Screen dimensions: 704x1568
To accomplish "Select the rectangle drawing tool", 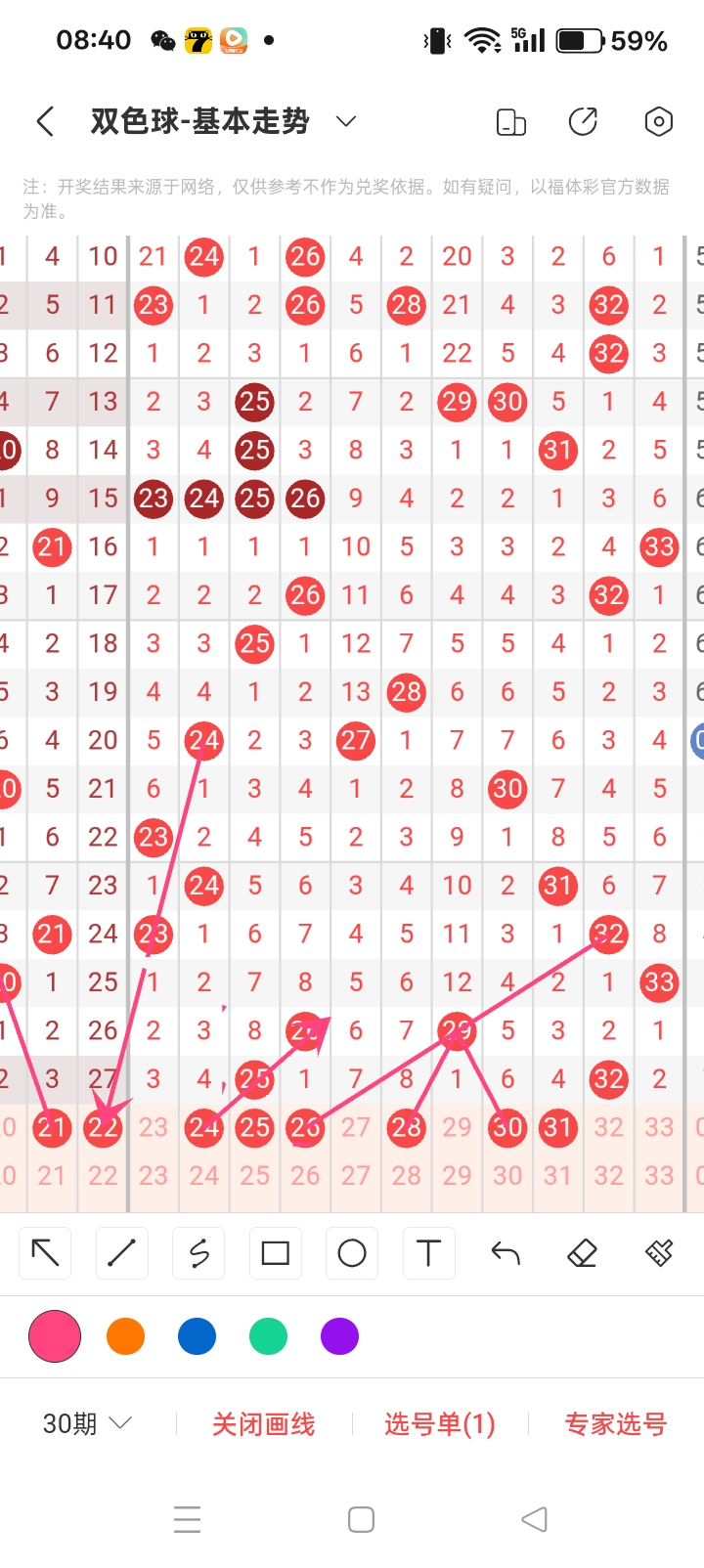I will (275, 1253).
